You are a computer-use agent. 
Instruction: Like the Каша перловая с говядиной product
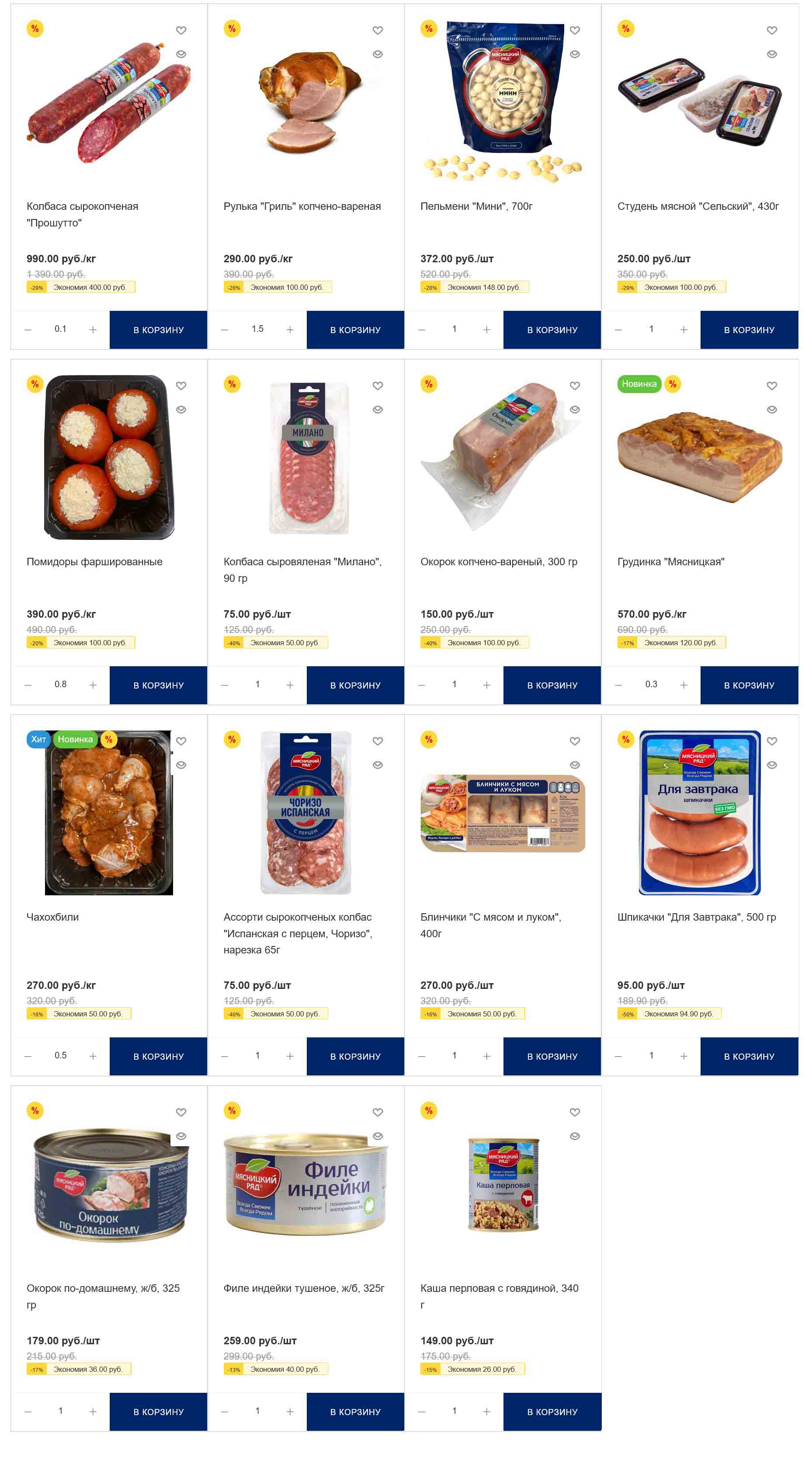[x=574, y=1112]
